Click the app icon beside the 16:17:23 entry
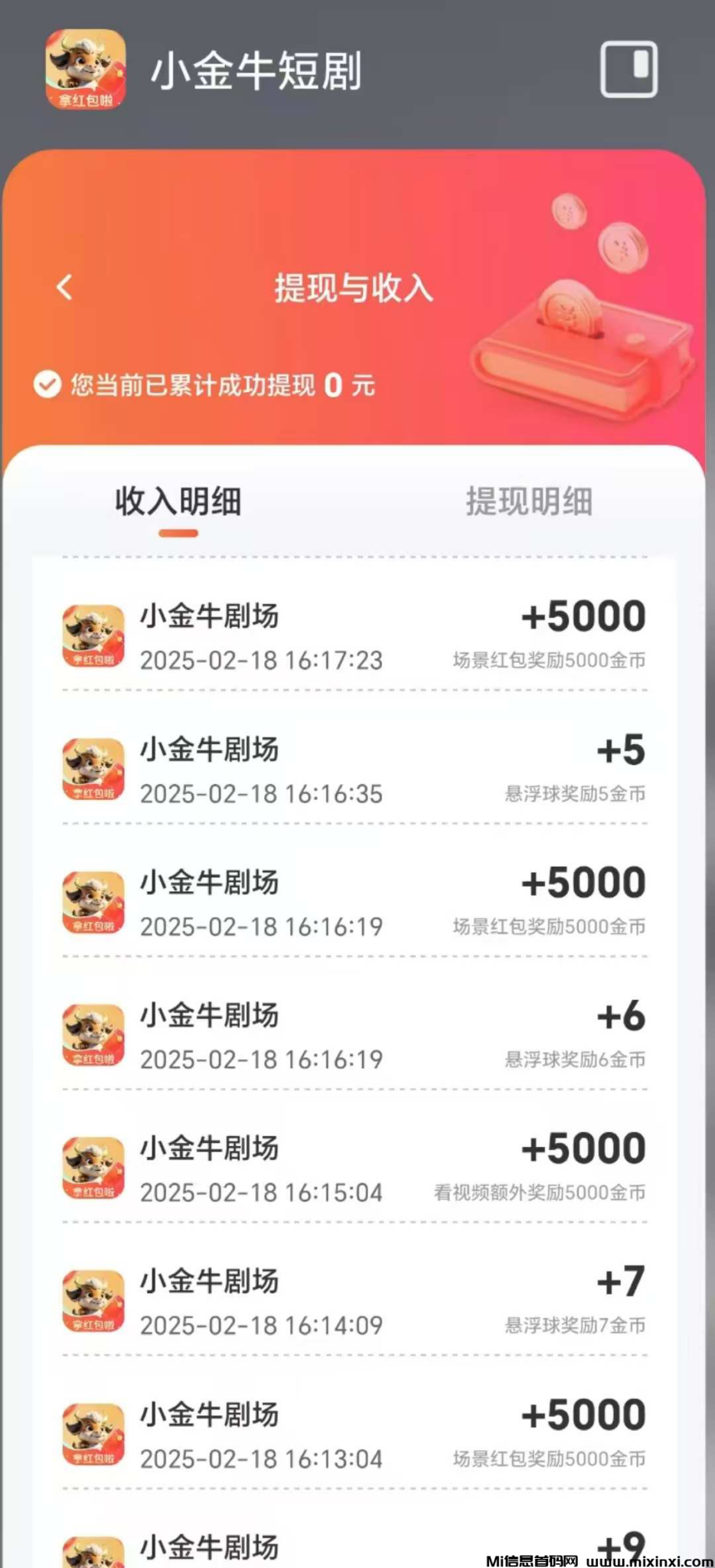The image size is (715, 1568). pyautogui.click(x=92, y=635)
